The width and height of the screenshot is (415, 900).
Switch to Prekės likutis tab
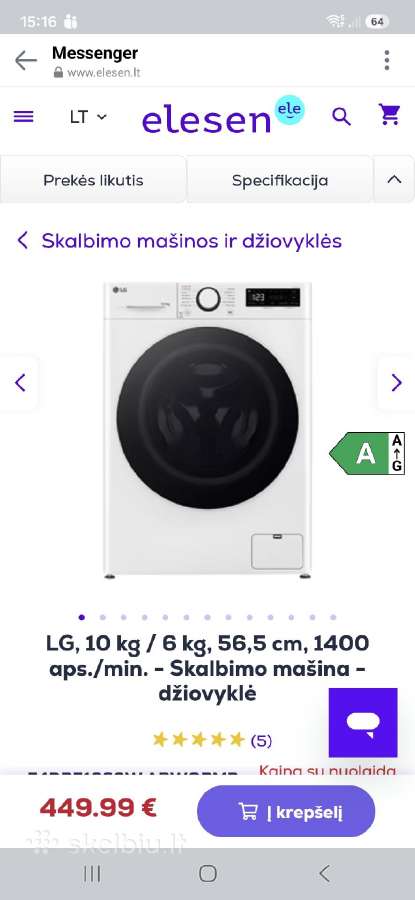pyautogui.click(x=93, y=180)
